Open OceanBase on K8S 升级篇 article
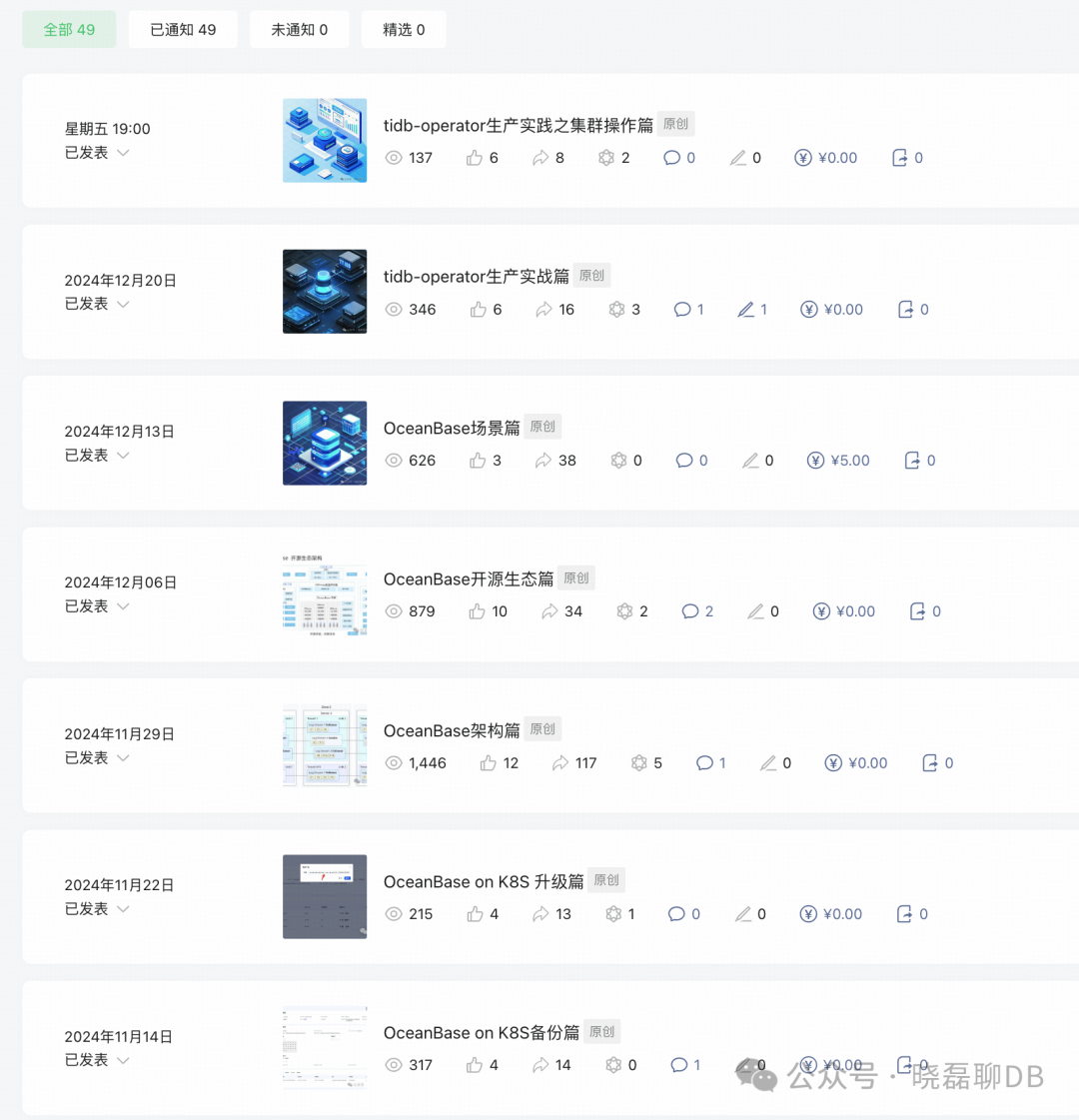This screenshot has height=1120, width=1079. click(484, 882)
